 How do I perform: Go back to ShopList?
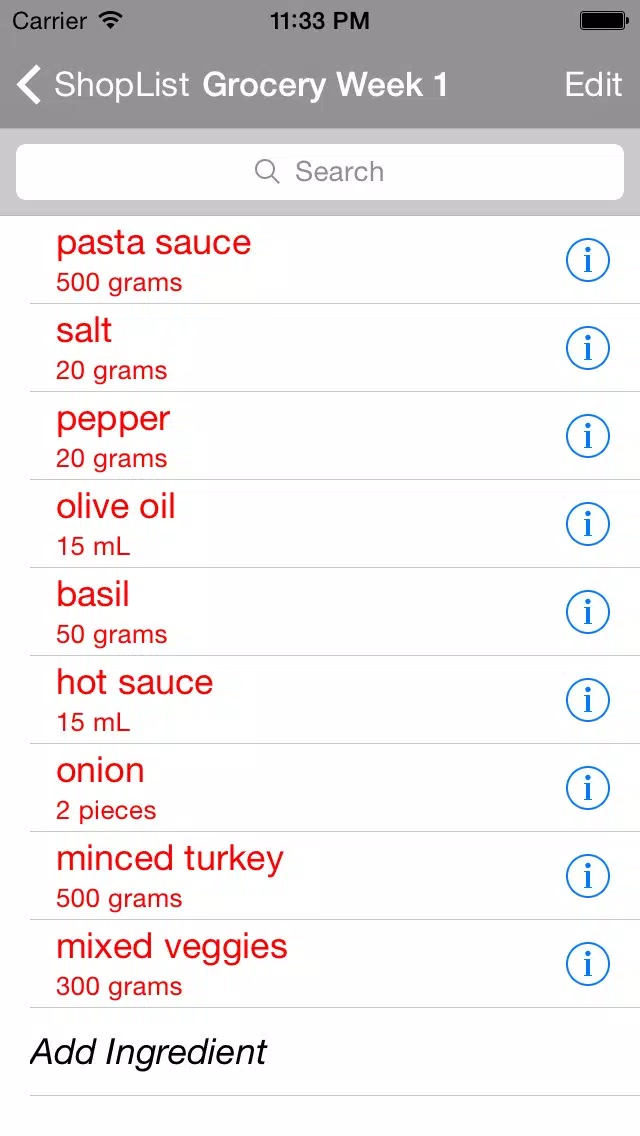(x=103, y=85)
